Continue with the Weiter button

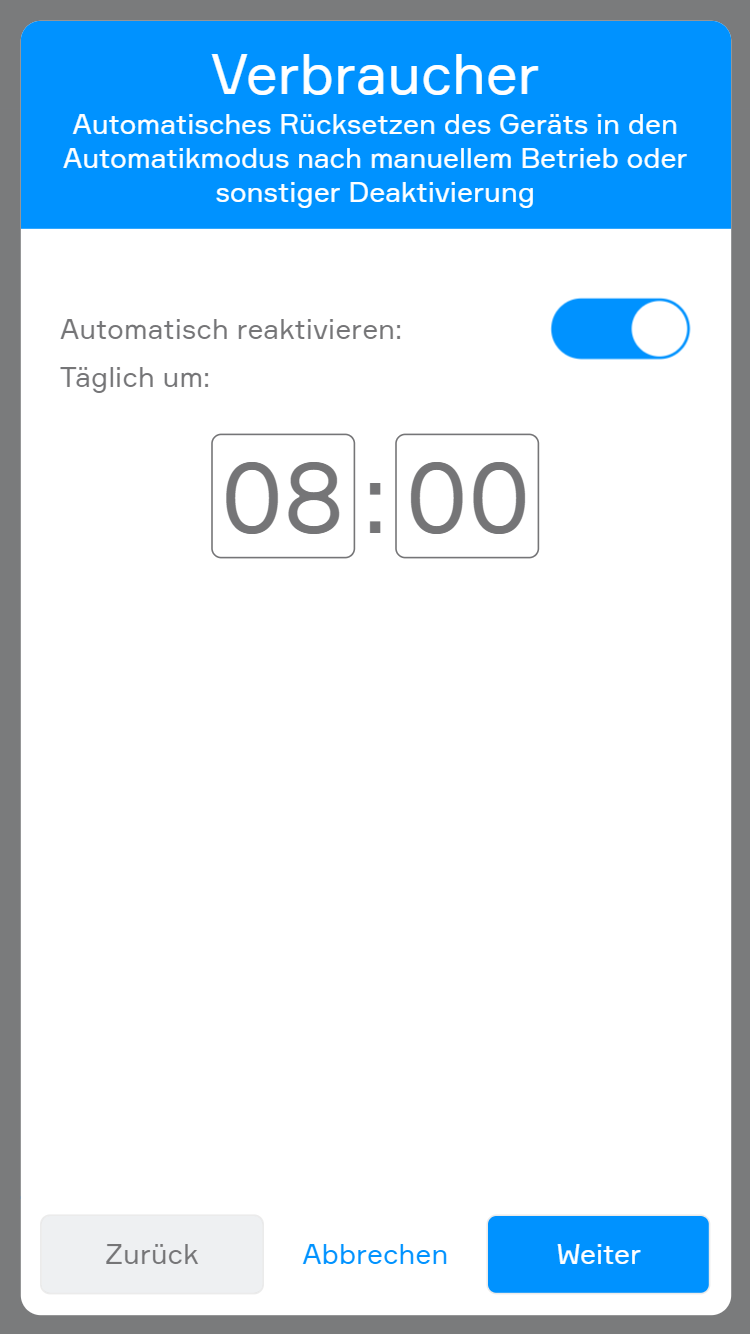(598, 1254)
